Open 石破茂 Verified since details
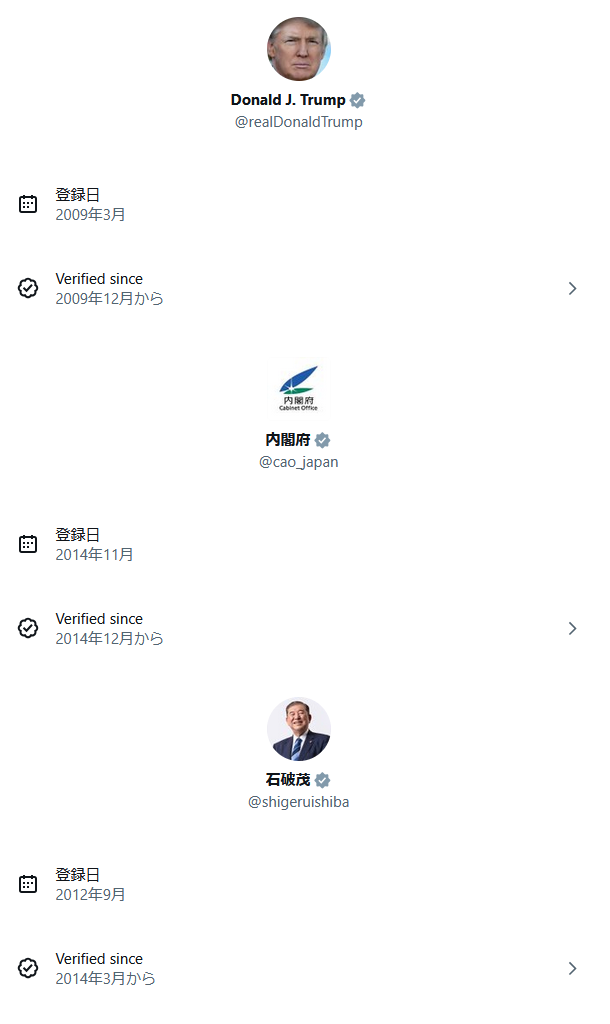The width and height of the screenshot is (610, 1024). click(x=572, y=969)
